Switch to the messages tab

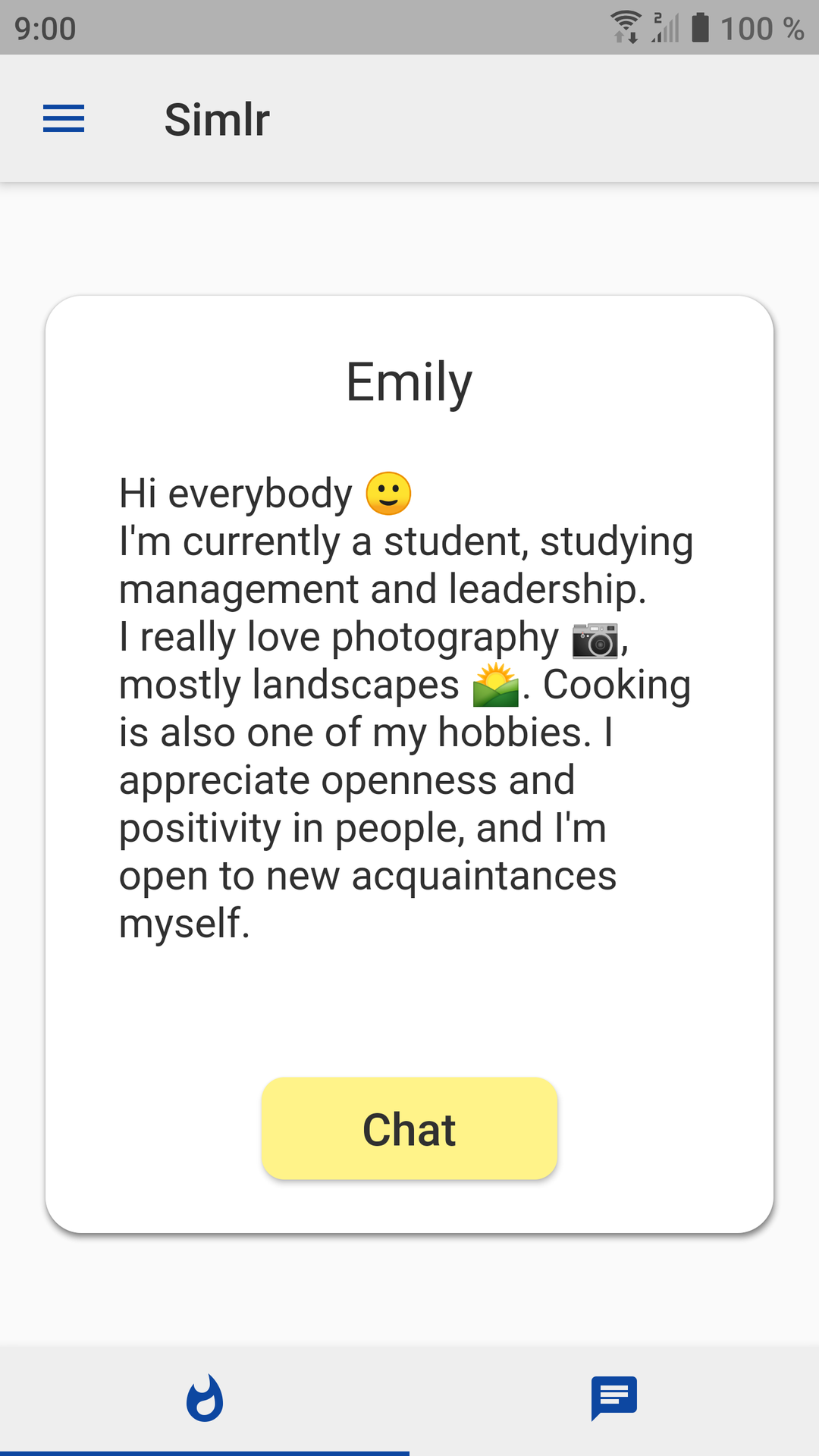pyautogui.click(x=614, y=1398)
